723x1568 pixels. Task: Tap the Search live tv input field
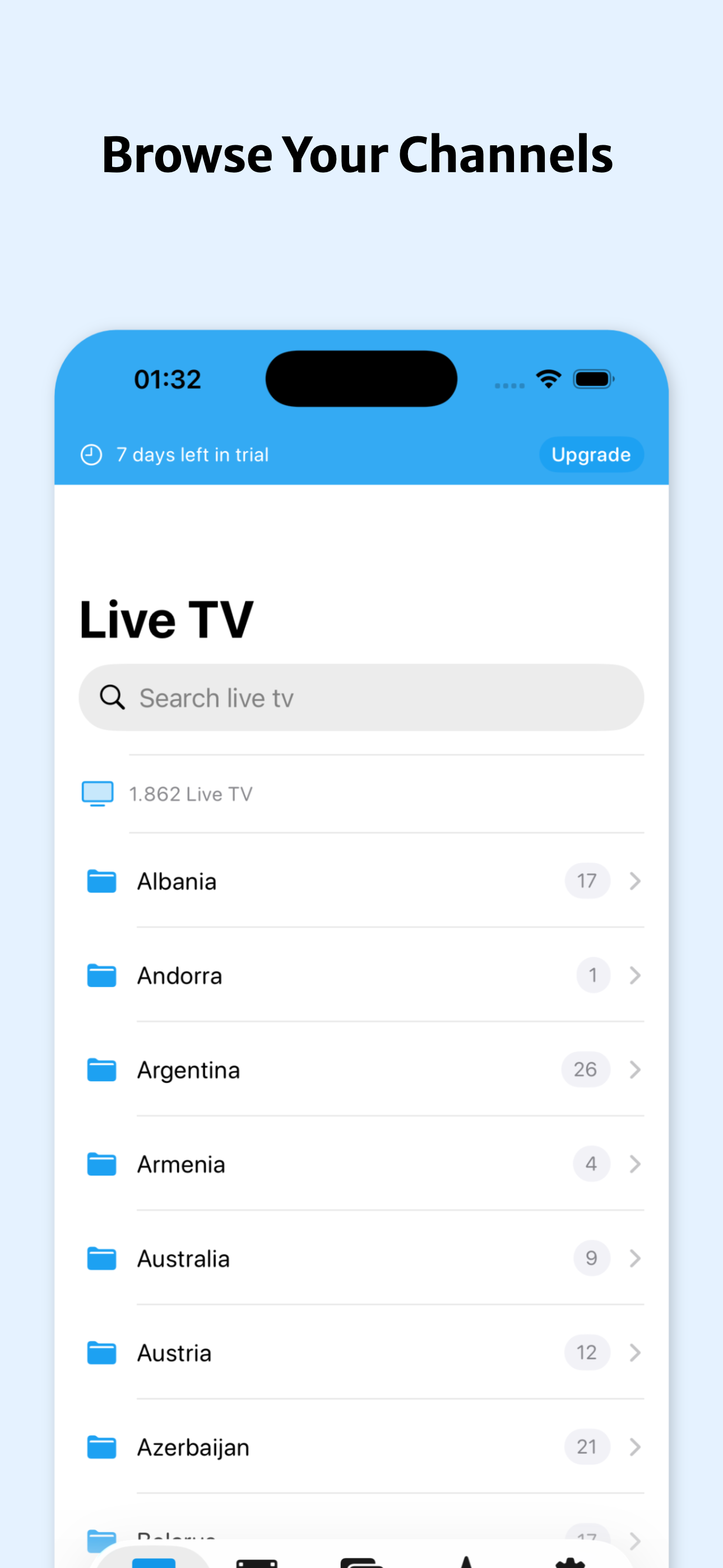pyautogui.click(x=361, y=697)
